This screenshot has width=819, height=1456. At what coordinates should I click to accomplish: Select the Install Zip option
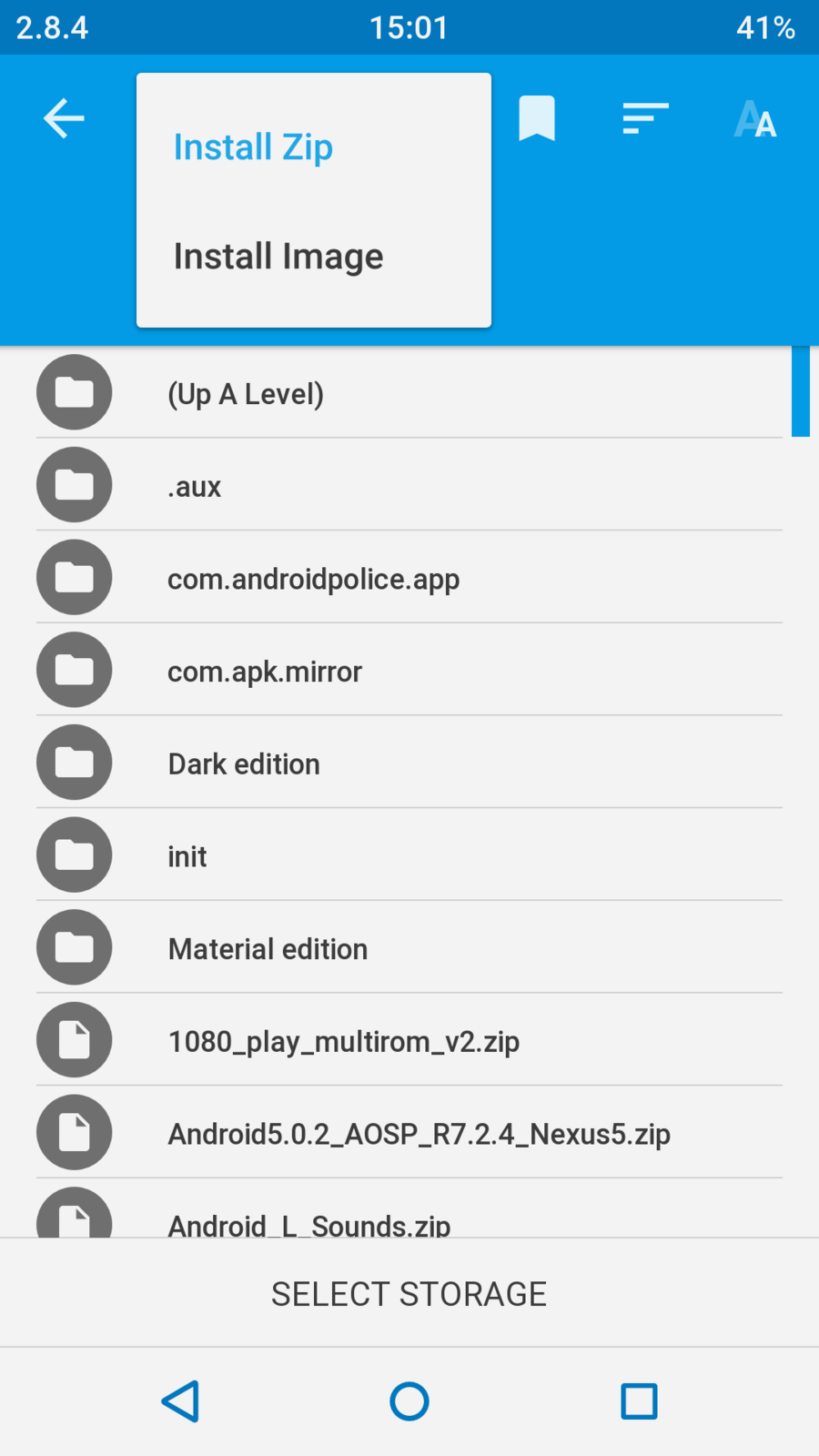(x=253, y=147)
